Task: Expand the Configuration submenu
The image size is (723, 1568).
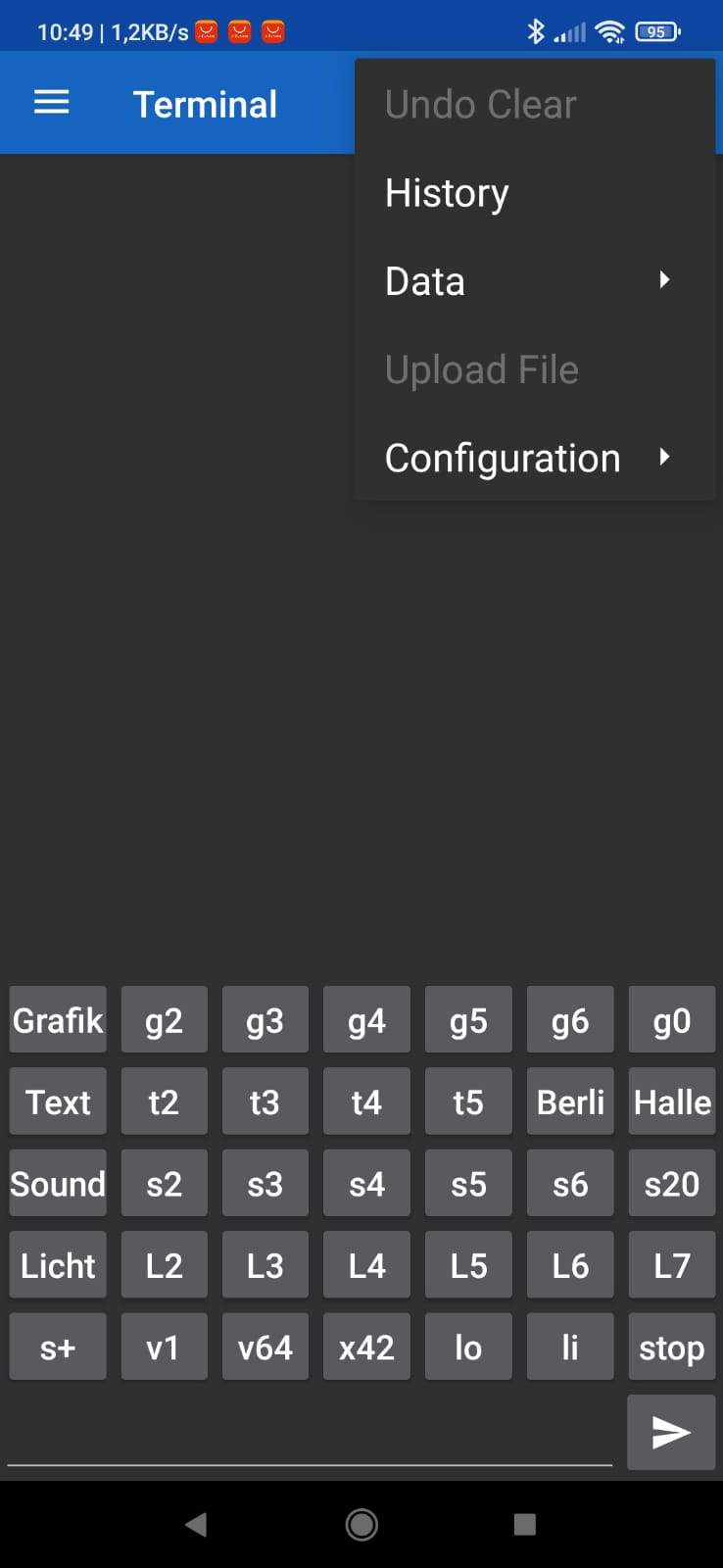Action: pyautogui.click(x=535, y=458)
